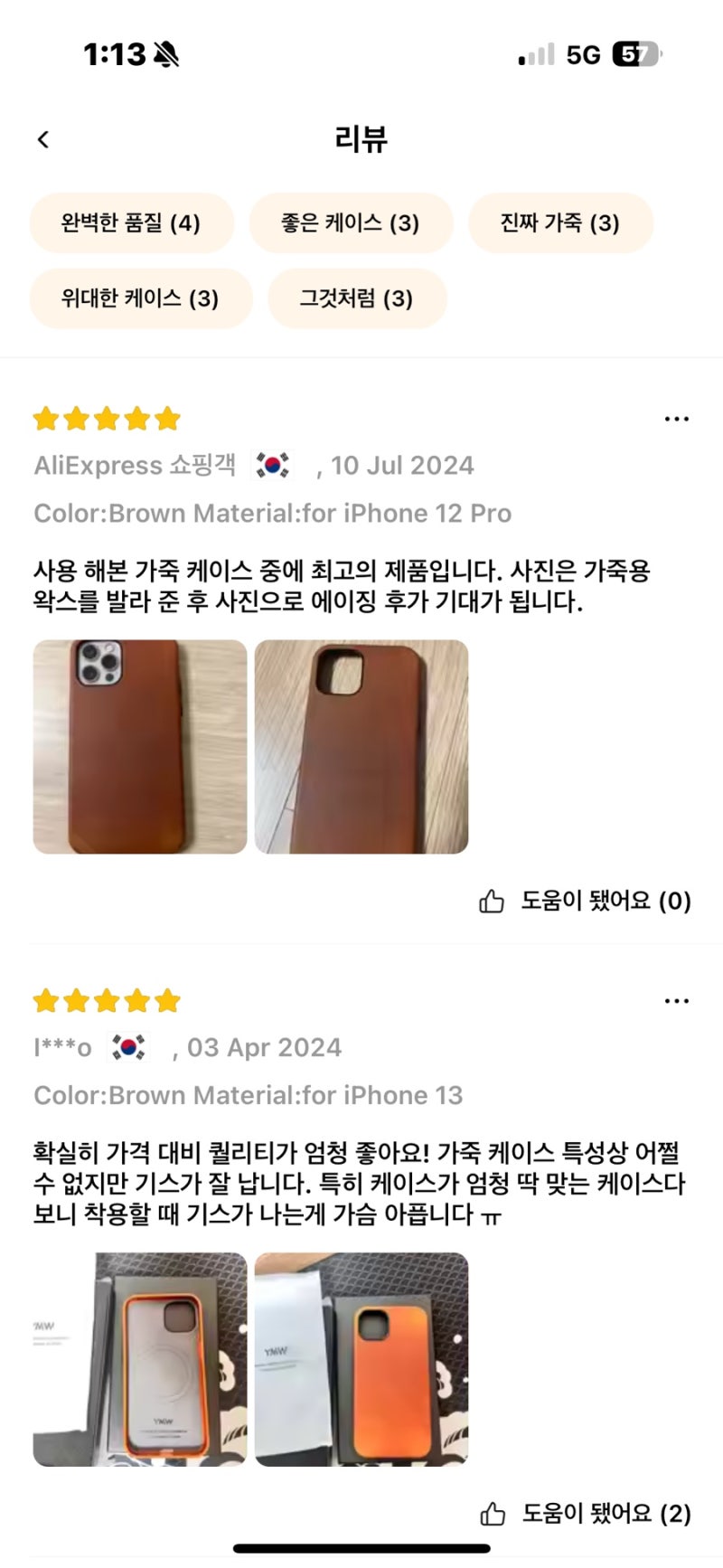The height and width of the screenshot is (1568, 723).
Task: Mark the 10 Jul 2024 review as helpful
Action: [x=585, y=901]
